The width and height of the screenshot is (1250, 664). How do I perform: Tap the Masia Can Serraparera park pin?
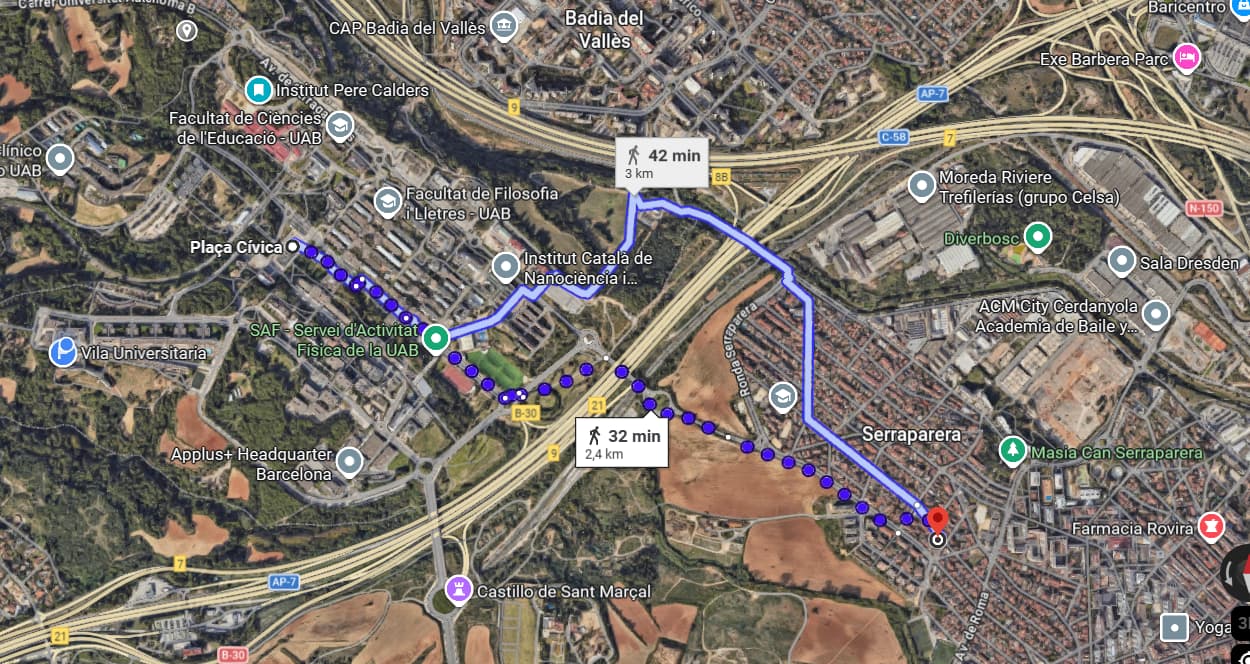[1013, 451]
